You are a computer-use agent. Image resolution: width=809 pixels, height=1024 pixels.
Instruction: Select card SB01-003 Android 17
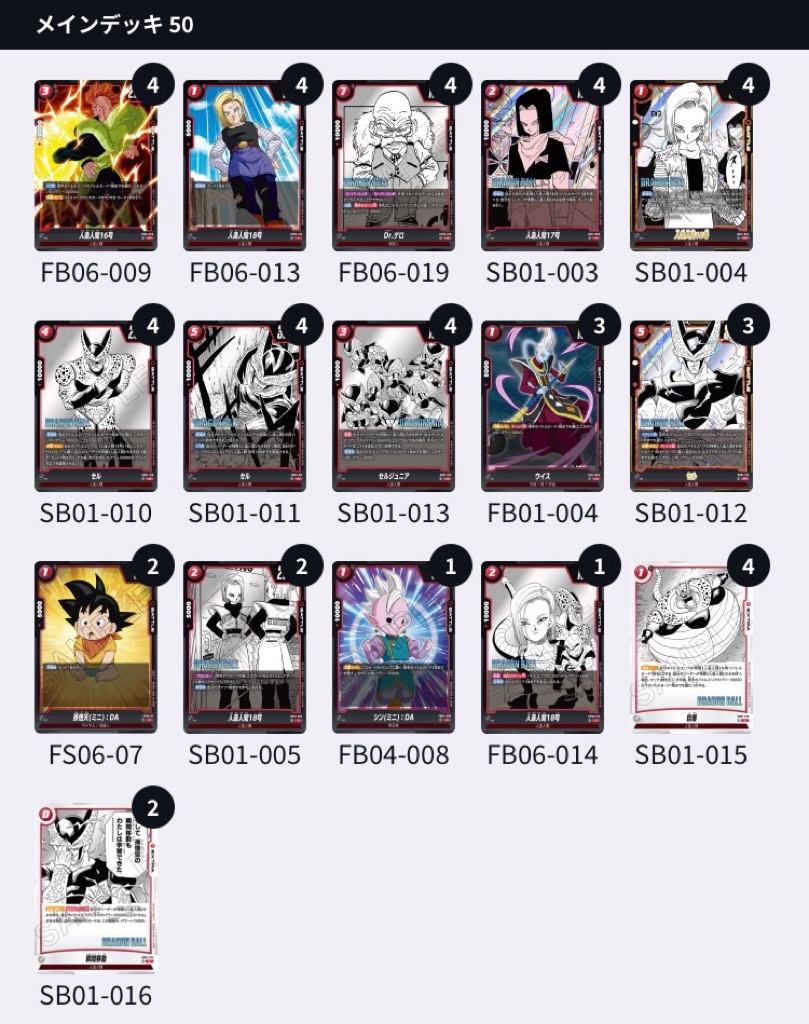(x=543, y=165)
